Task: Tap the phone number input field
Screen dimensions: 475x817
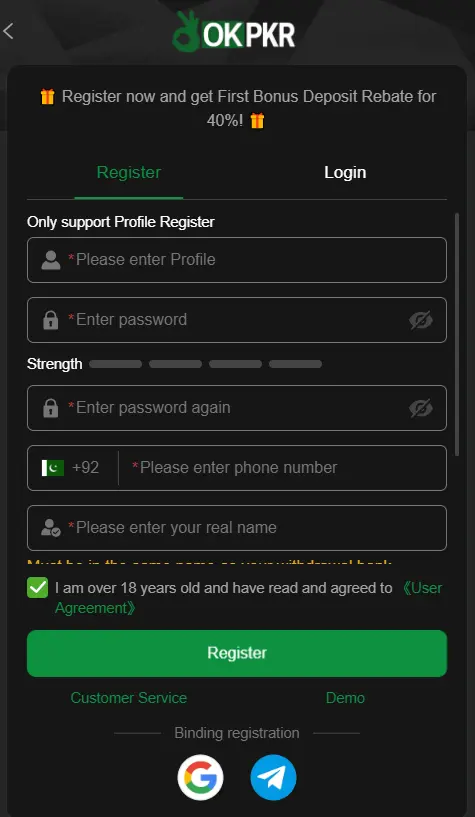Action: click(x=284, y=468)
